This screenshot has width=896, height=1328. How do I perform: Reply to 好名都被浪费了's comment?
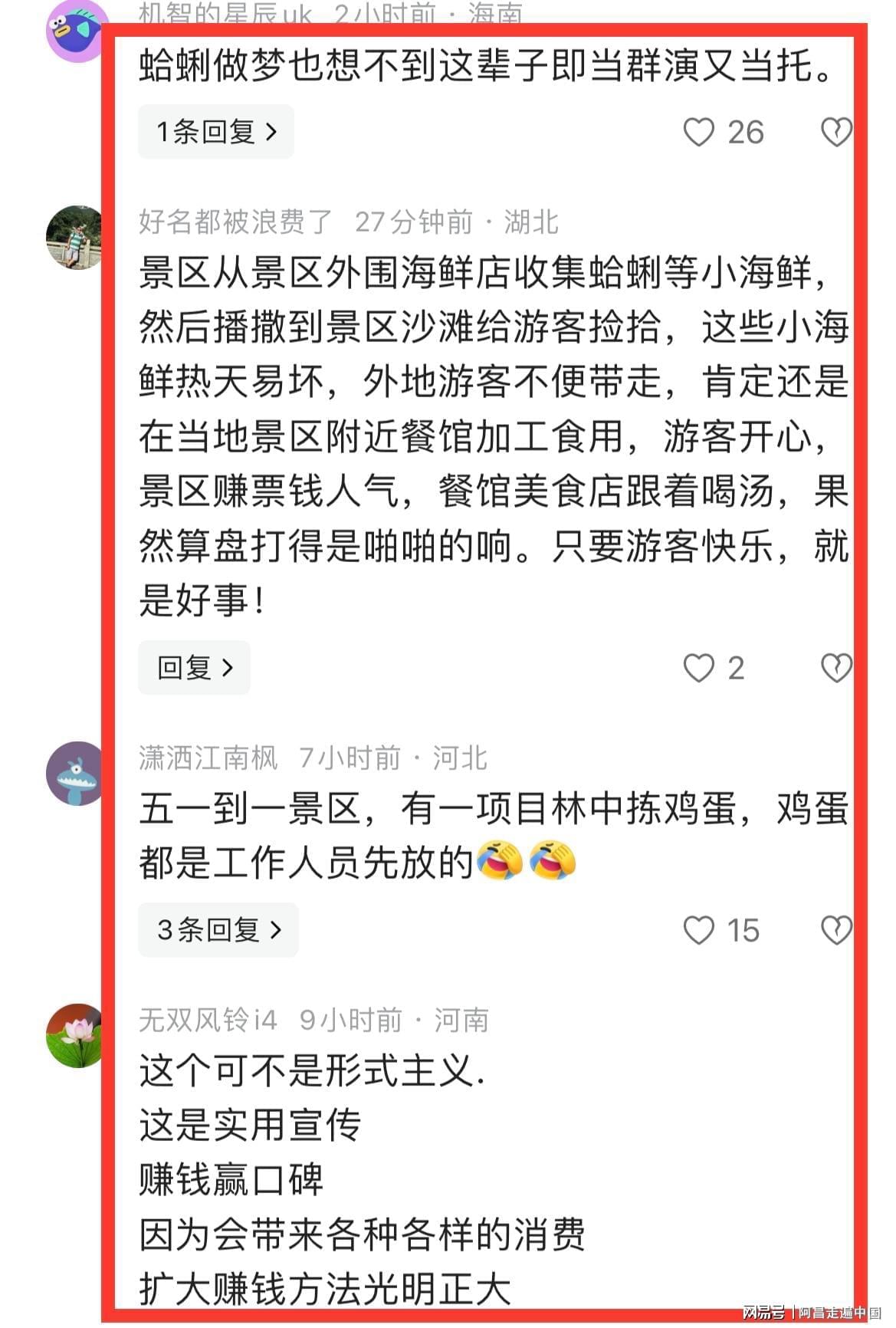pyautogui.click(x=194, y=668)
